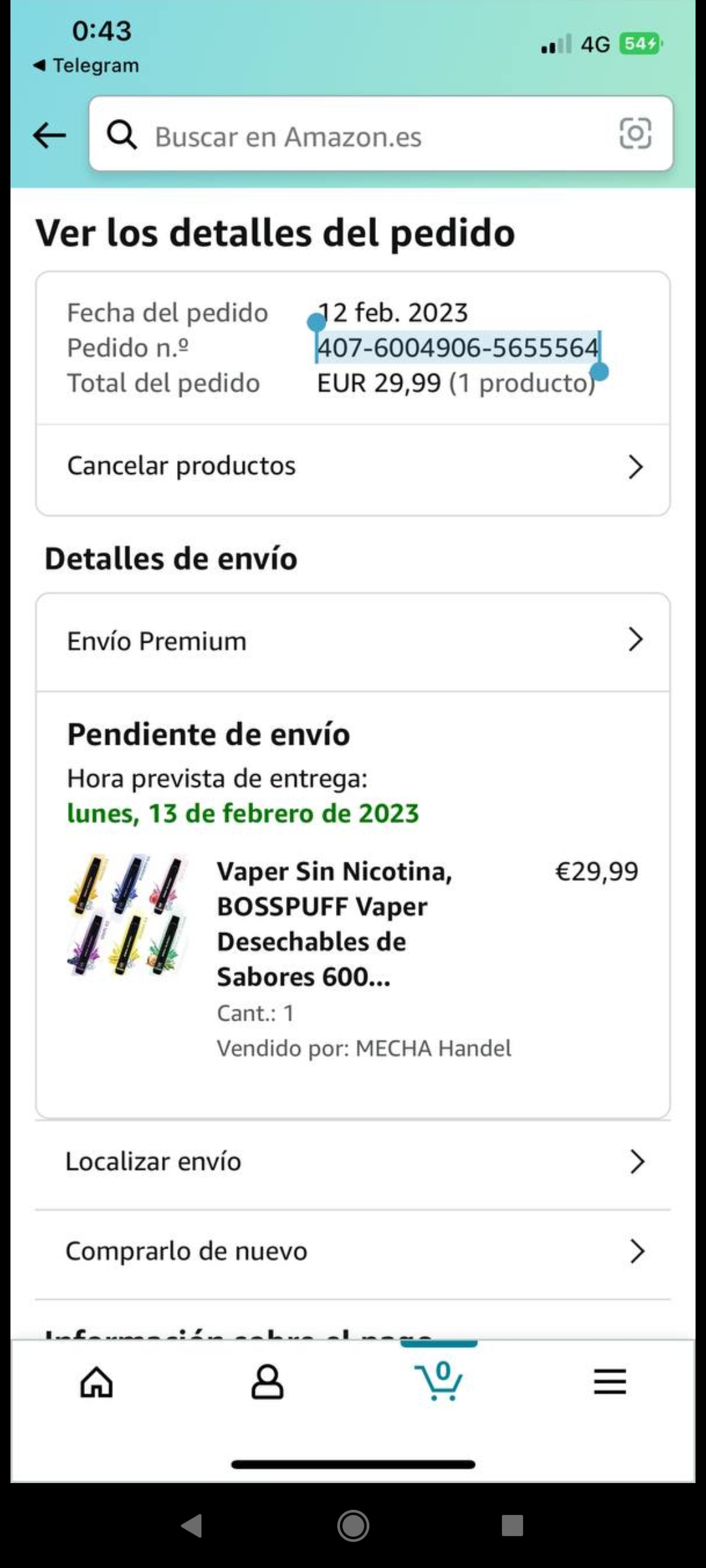Open the shopping cart tab
The height and width of the screenshot is (1568, 706).
click(439, 1380)
